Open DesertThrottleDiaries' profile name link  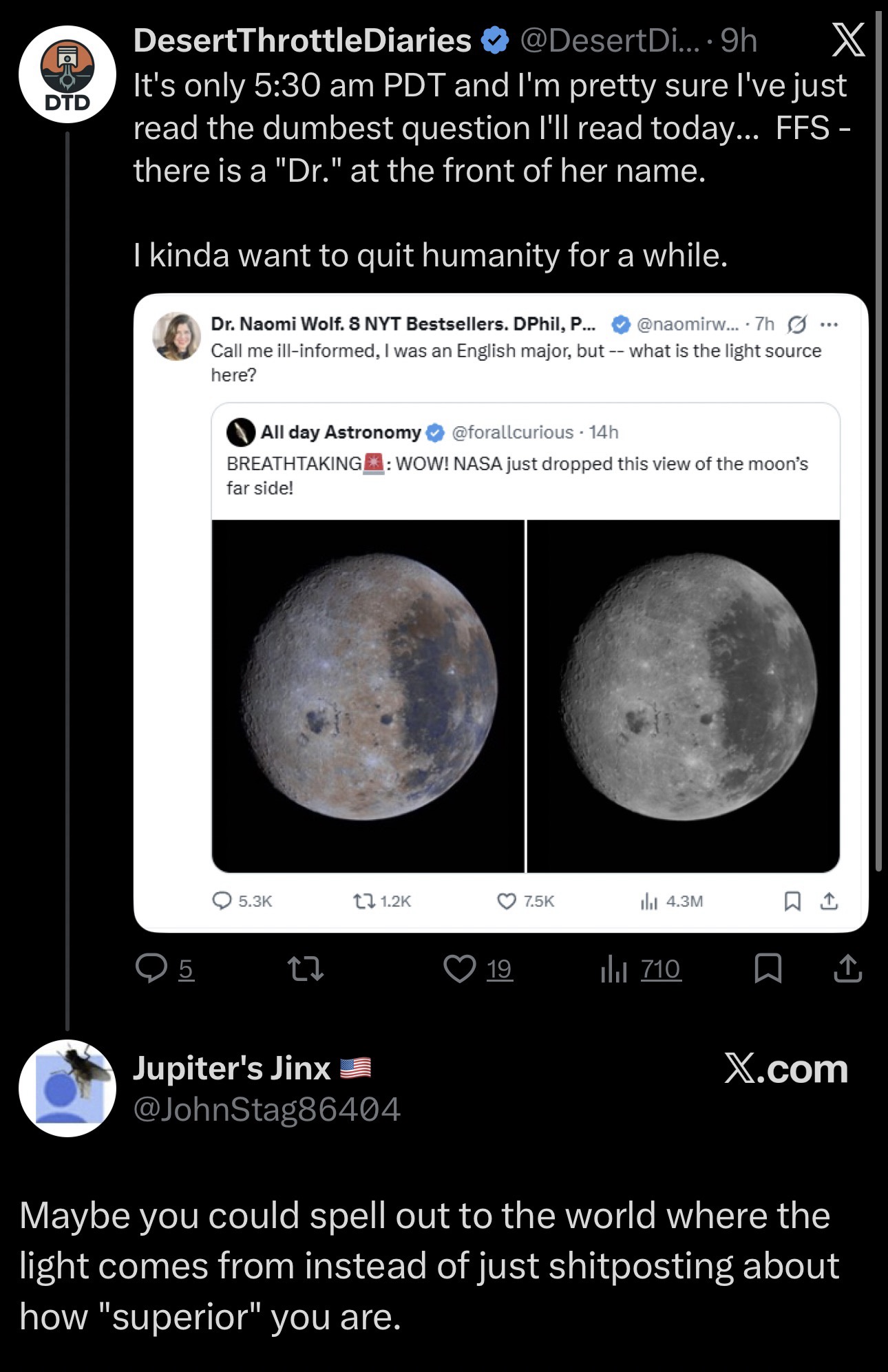pyautogui.click(x=302, y=41)
